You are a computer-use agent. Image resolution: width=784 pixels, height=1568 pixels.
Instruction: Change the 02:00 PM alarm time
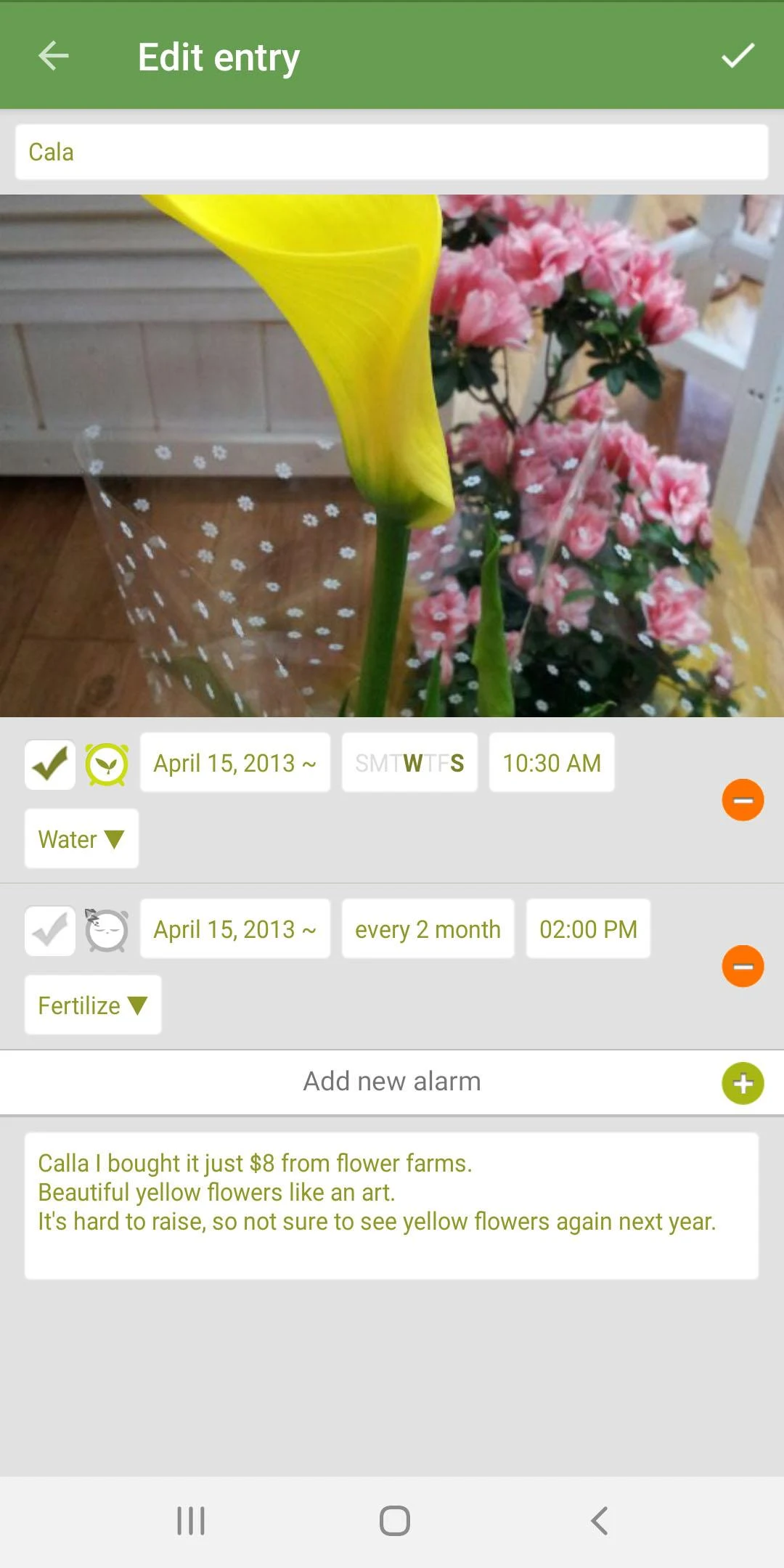click(588, 929)
